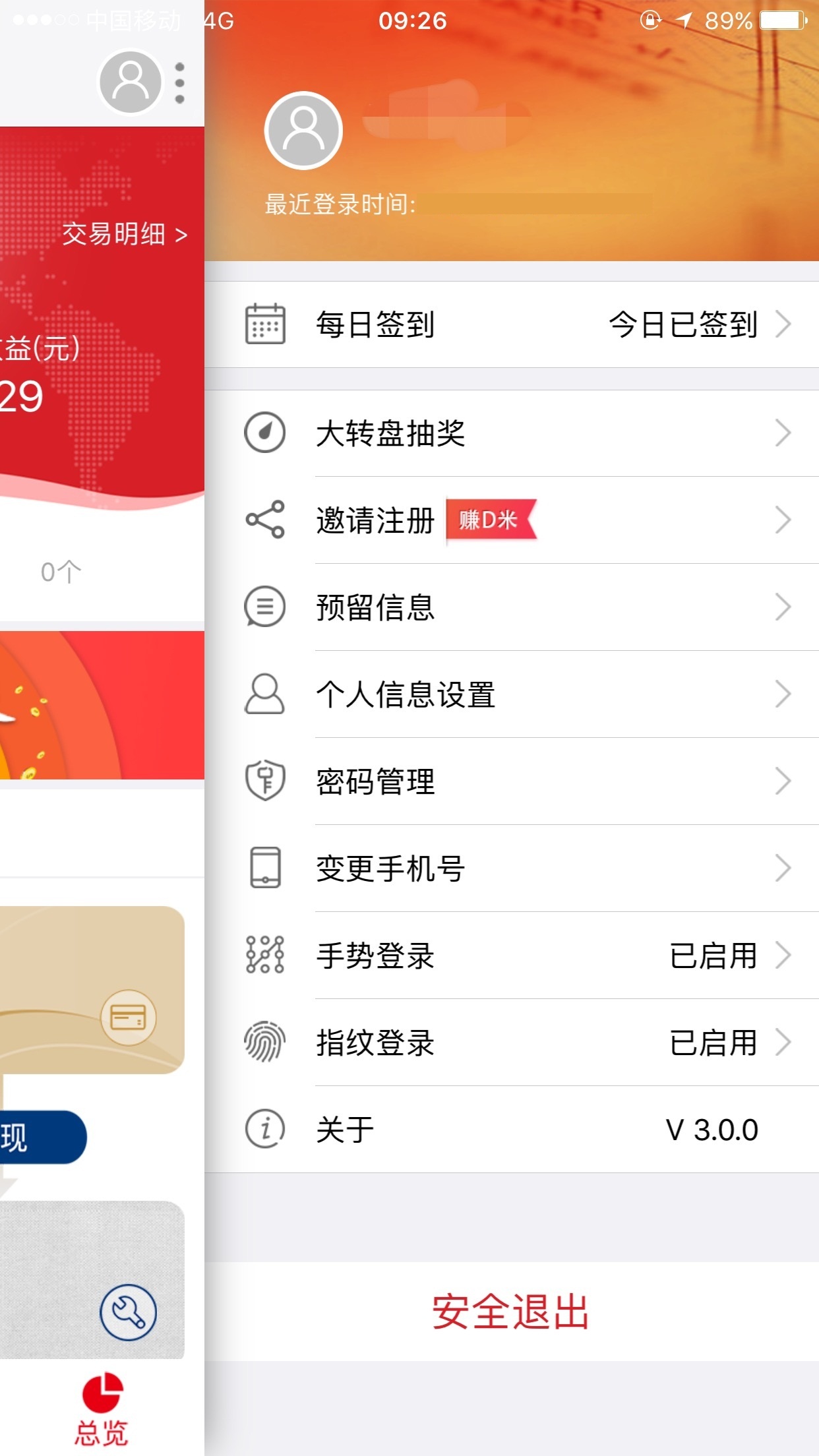Image resolution: width=819 pixels, height=1456 pixels.
Task: Open 预留信息 reserved info
Action: point(511,607)
